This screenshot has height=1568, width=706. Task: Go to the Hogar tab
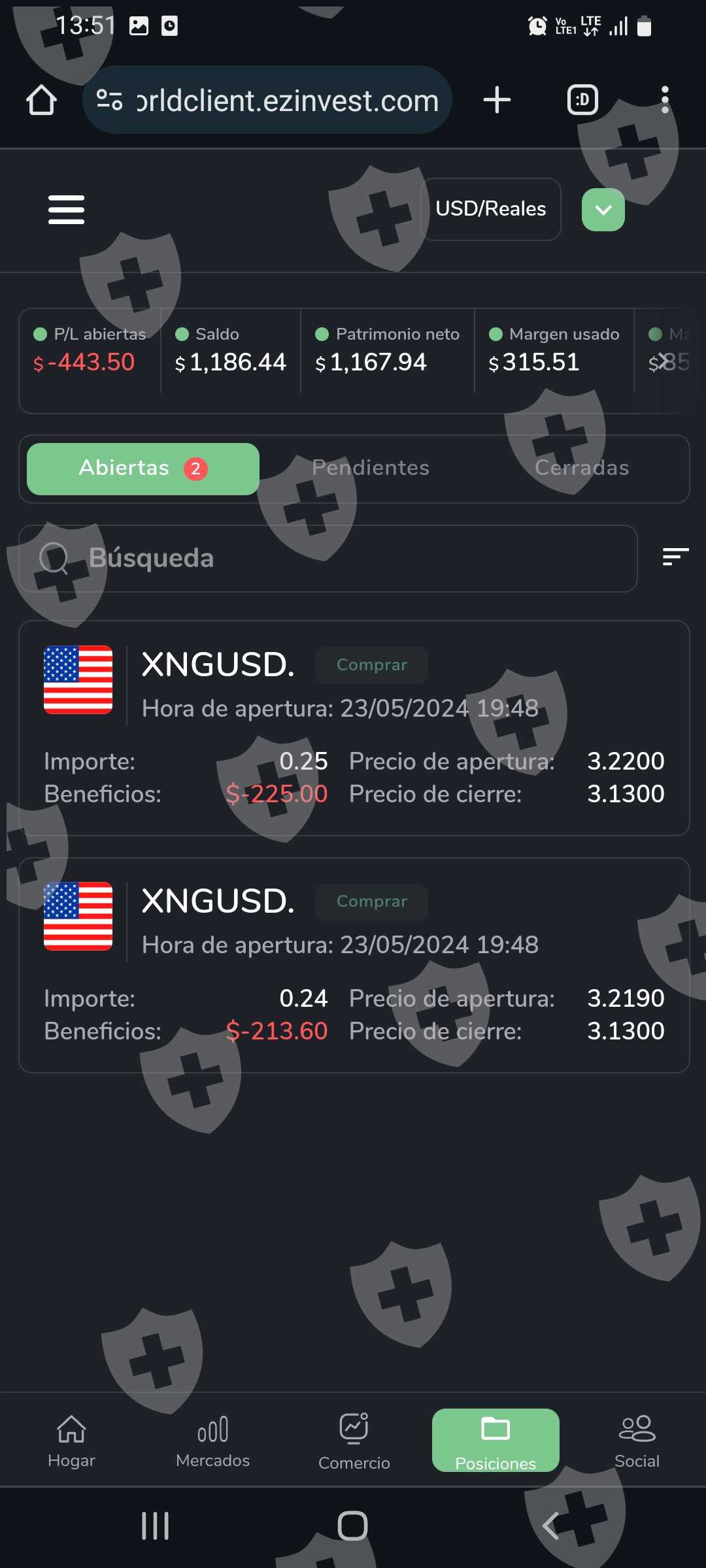coord(71,1441)
